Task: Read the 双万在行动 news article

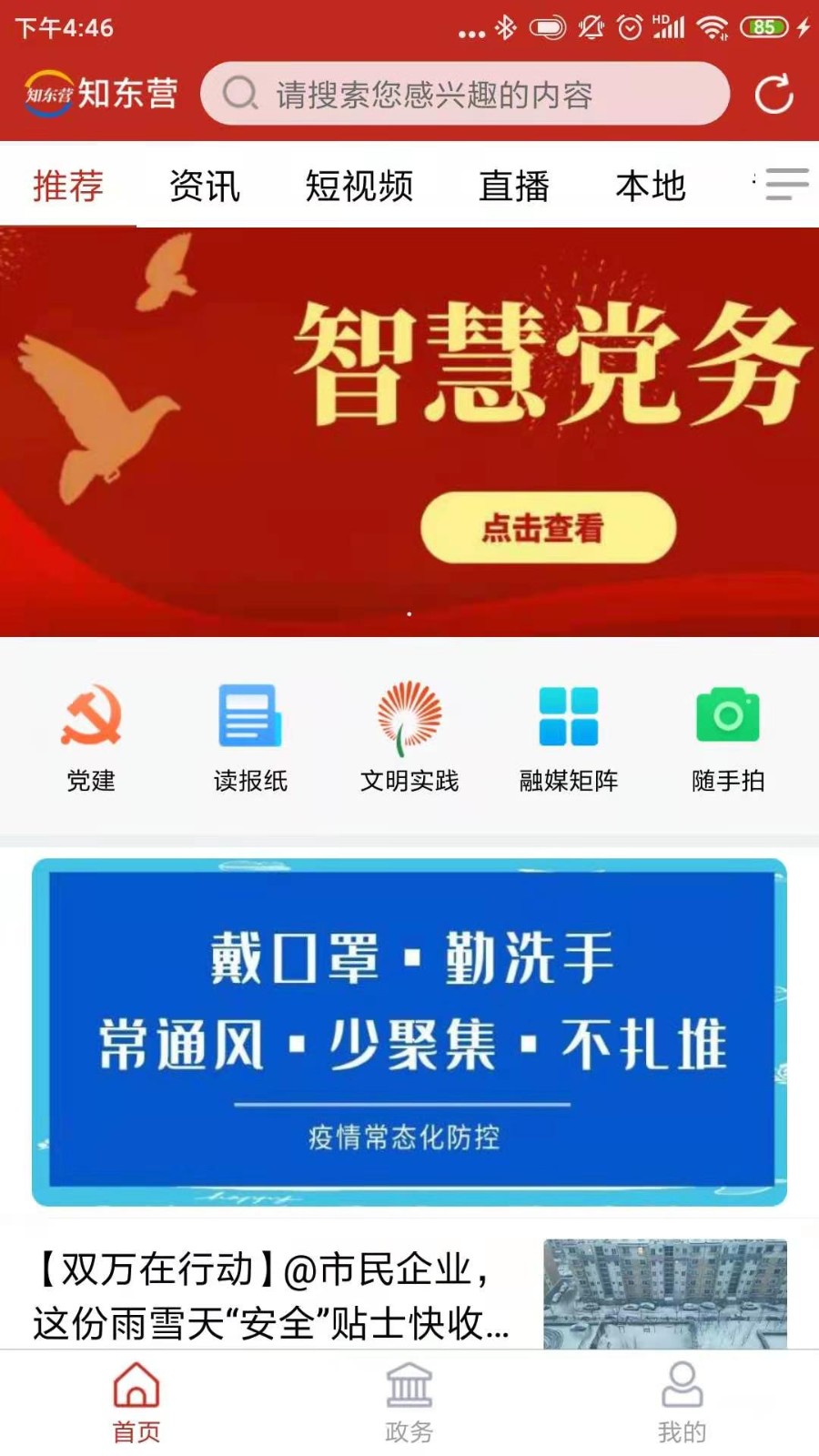Action: (x=273, y=1296)
